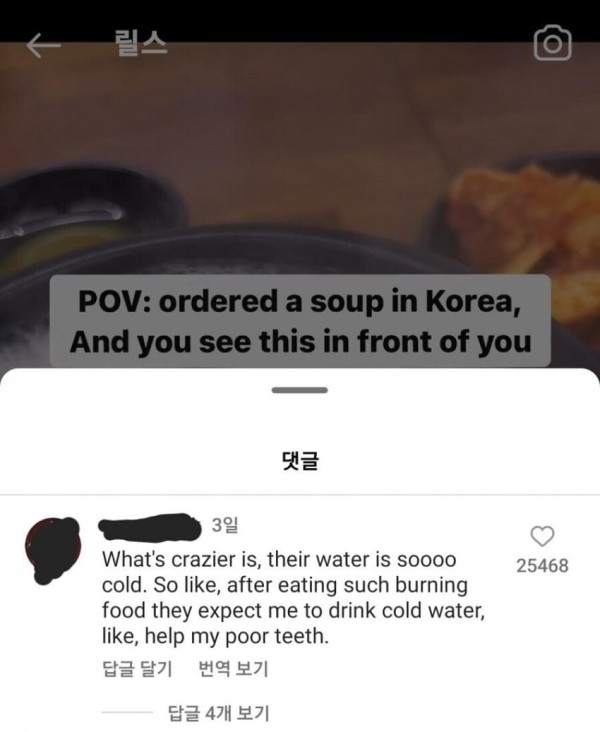Tap 답글 달기 to reply to the comment

(x=137, y=669)
